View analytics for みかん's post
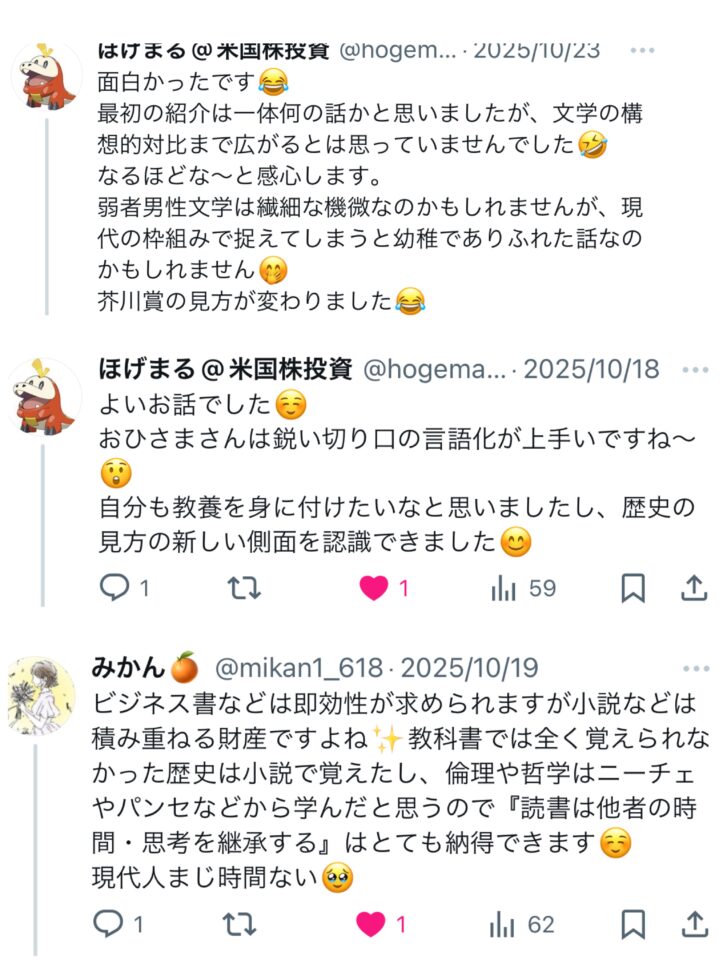The width and height of the screenshot is (723, 964). [x=503, y=925]
